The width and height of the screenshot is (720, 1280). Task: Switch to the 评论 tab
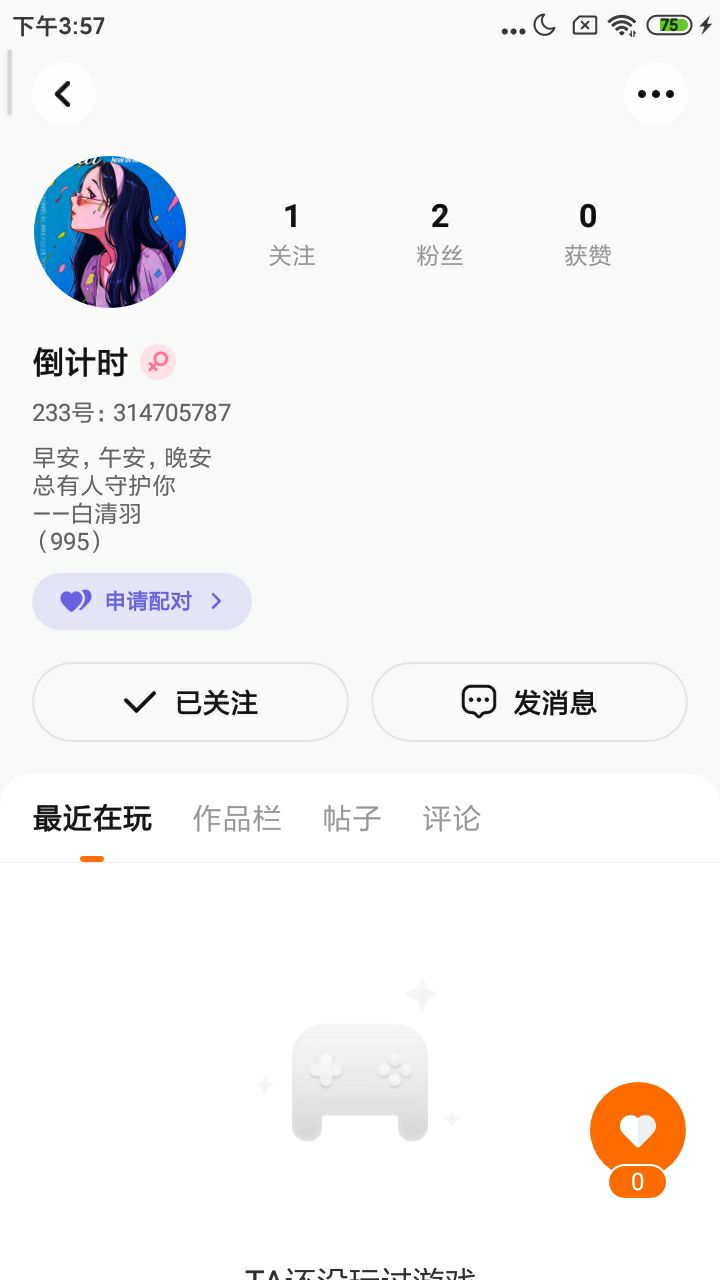pyautogui.click(x=451, y=819)
